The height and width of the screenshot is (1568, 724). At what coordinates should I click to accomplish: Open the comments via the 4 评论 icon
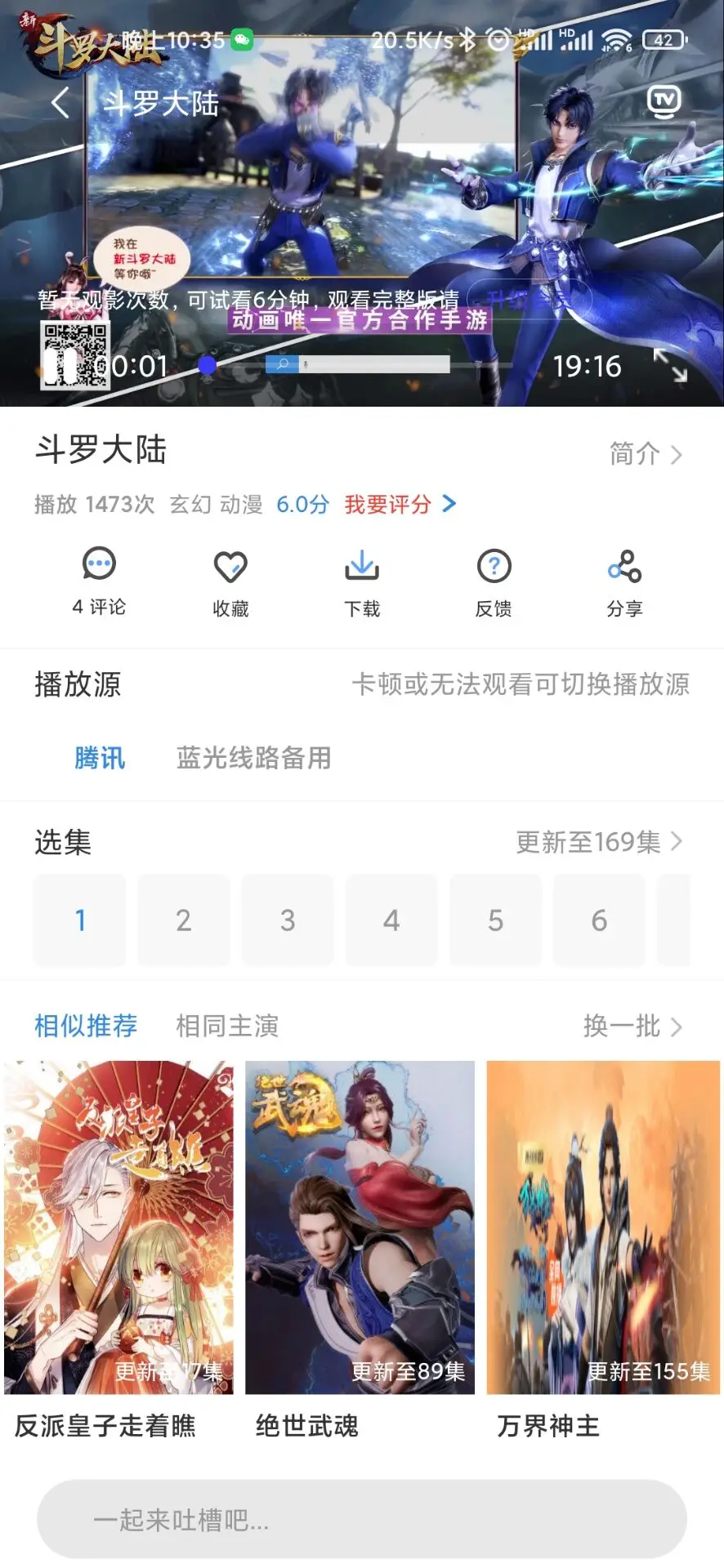pos(99,580)
